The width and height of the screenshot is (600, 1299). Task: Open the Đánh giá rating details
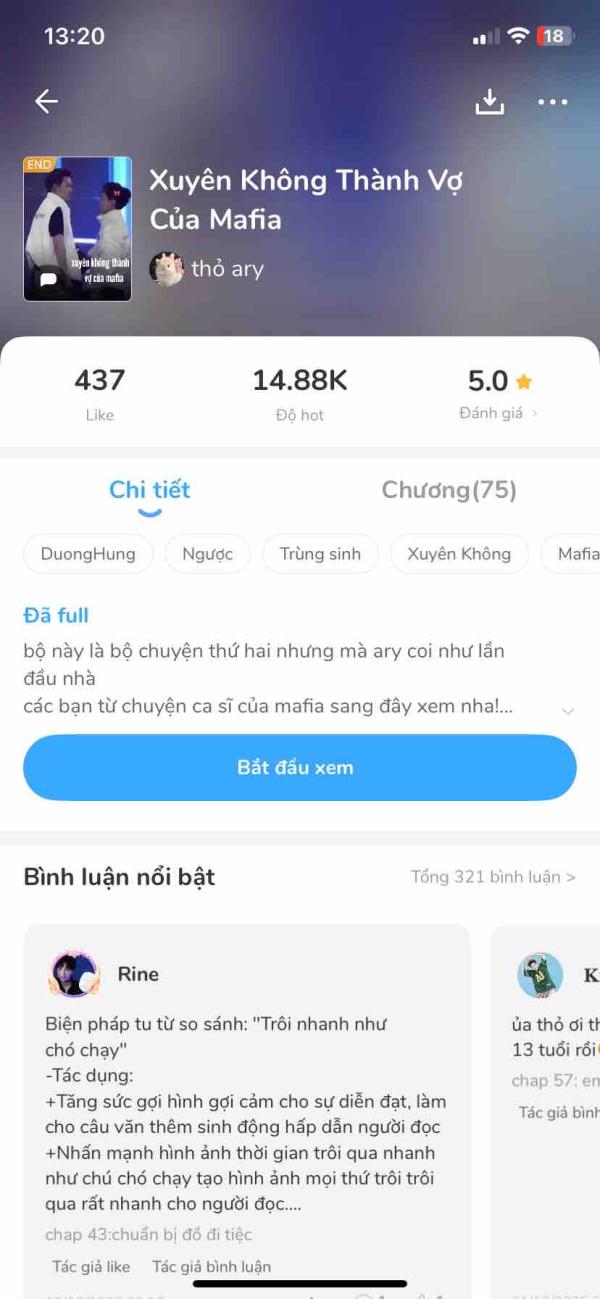click(498, 413)
